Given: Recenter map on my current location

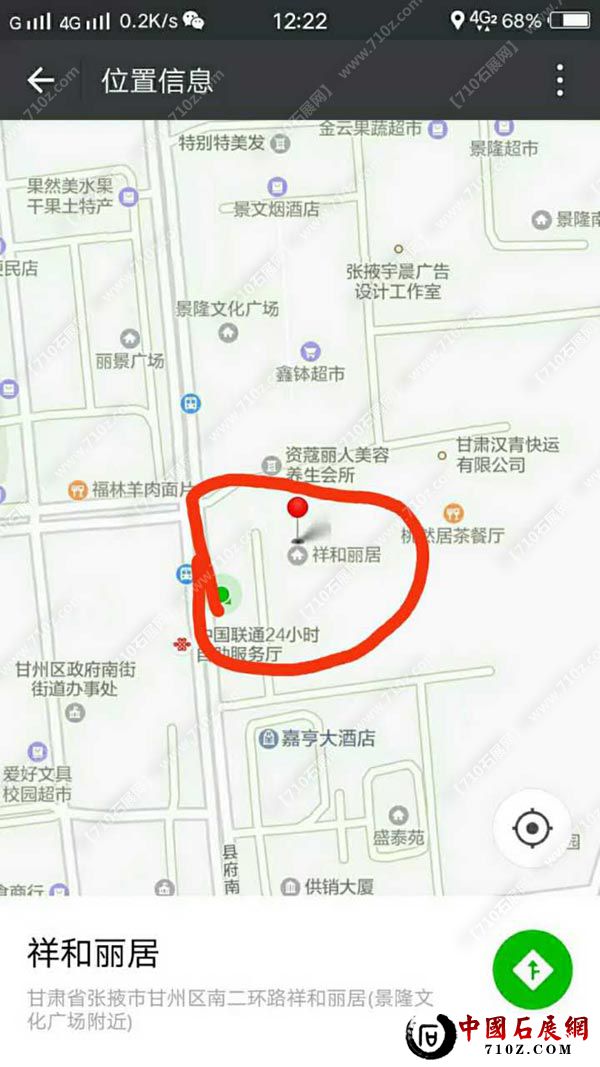Looking at the screenshot, I should (x=532, y=828).
